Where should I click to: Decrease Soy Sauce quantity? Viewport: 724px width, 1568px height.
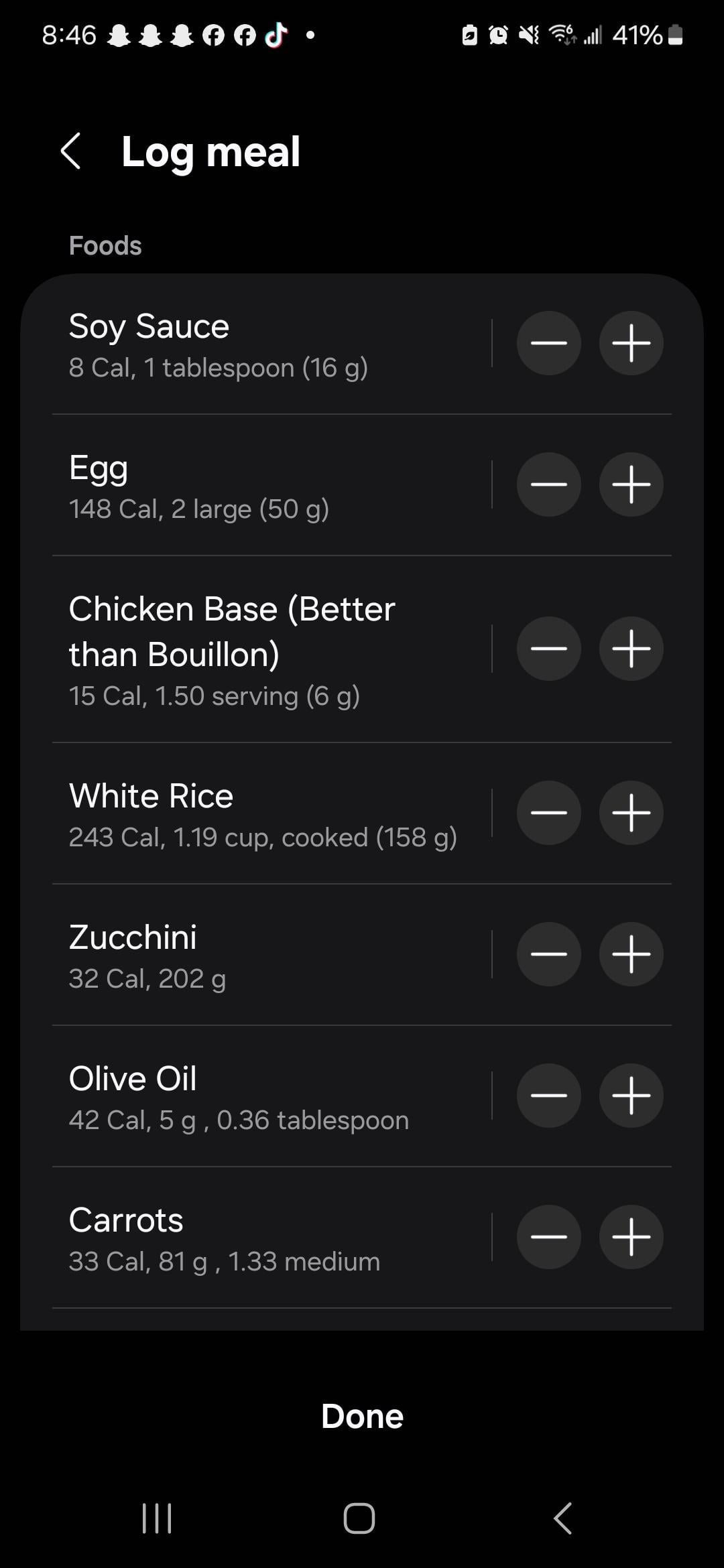click(548, 343)
